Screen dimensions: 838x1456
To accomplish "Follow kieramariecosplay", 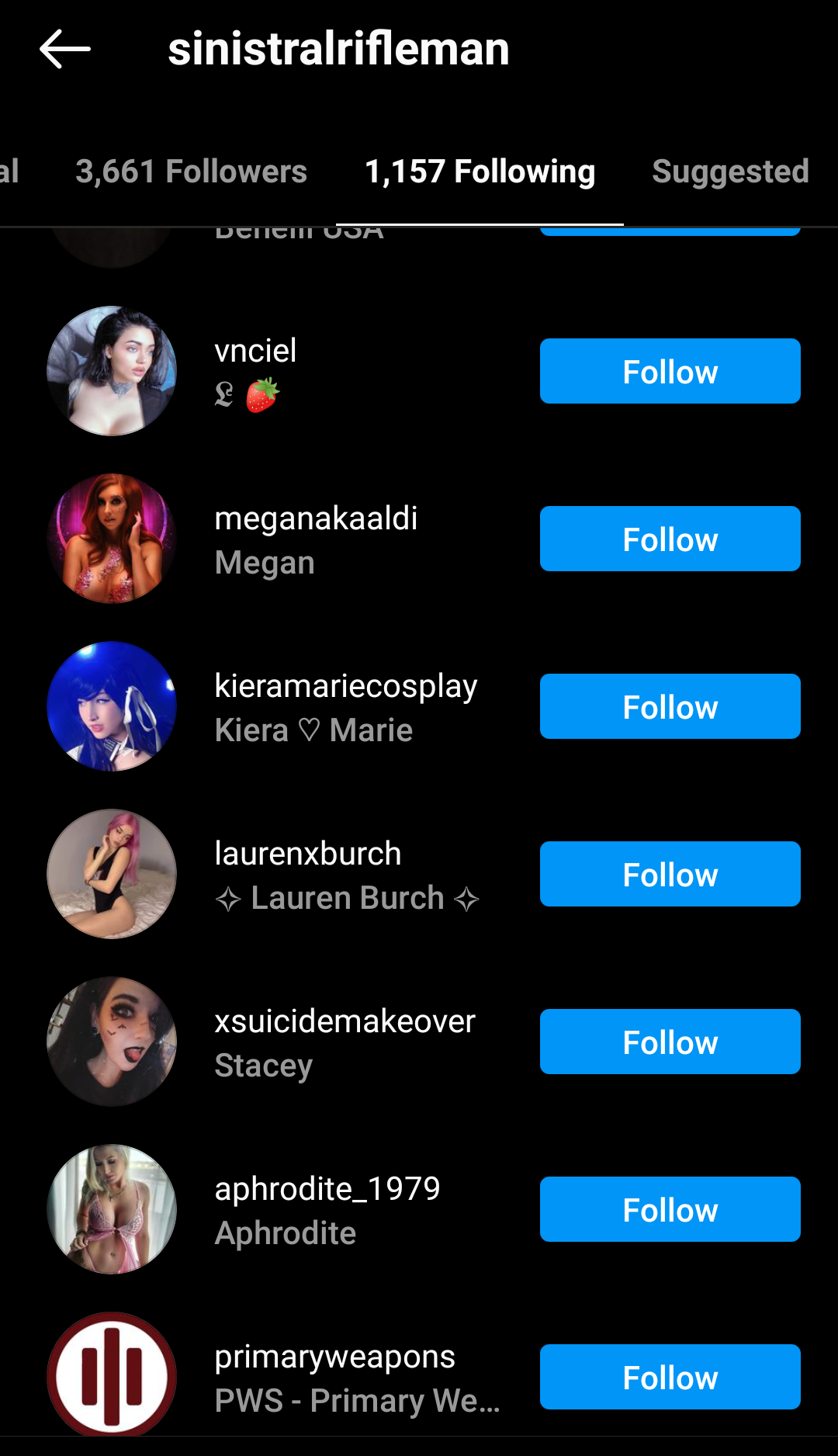I will pos(670,706).
